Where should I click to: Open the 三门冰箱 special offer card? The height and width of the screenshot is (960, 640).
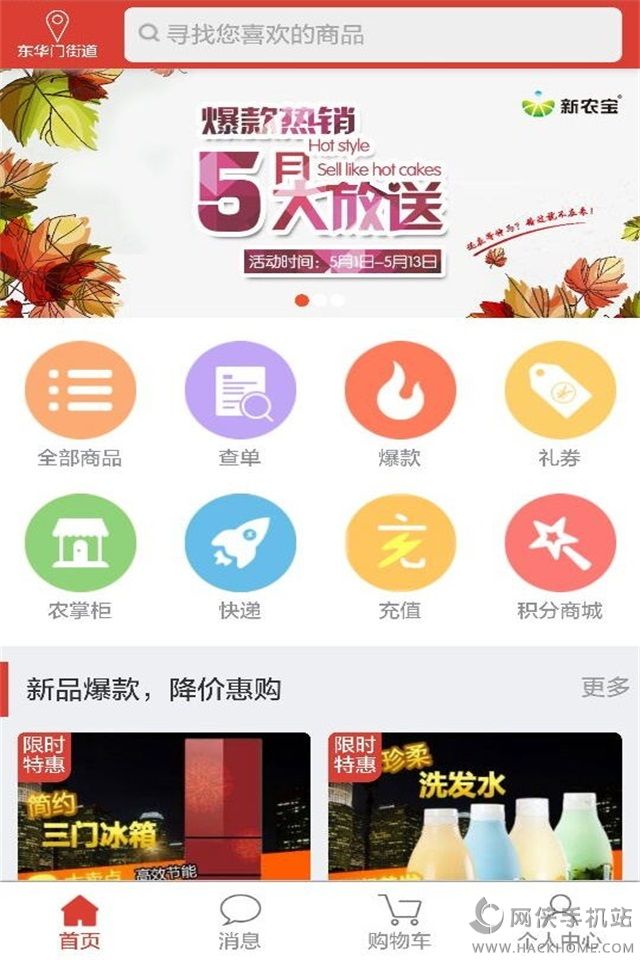(x=164, y=806)
